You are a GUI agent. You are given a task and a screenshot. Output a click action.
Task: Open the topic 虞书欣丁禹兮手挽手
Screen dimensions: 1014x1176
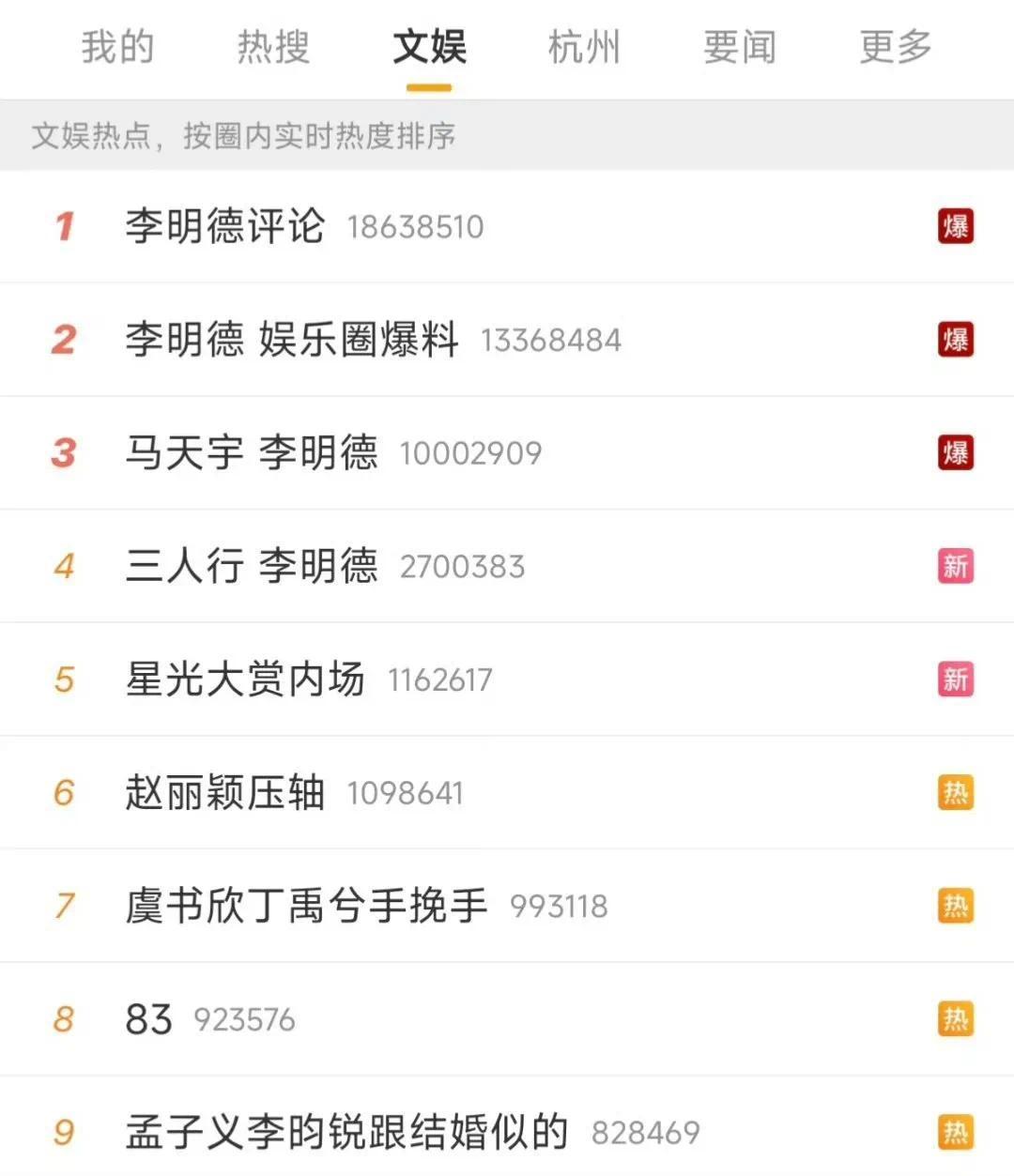coord(306,906)
